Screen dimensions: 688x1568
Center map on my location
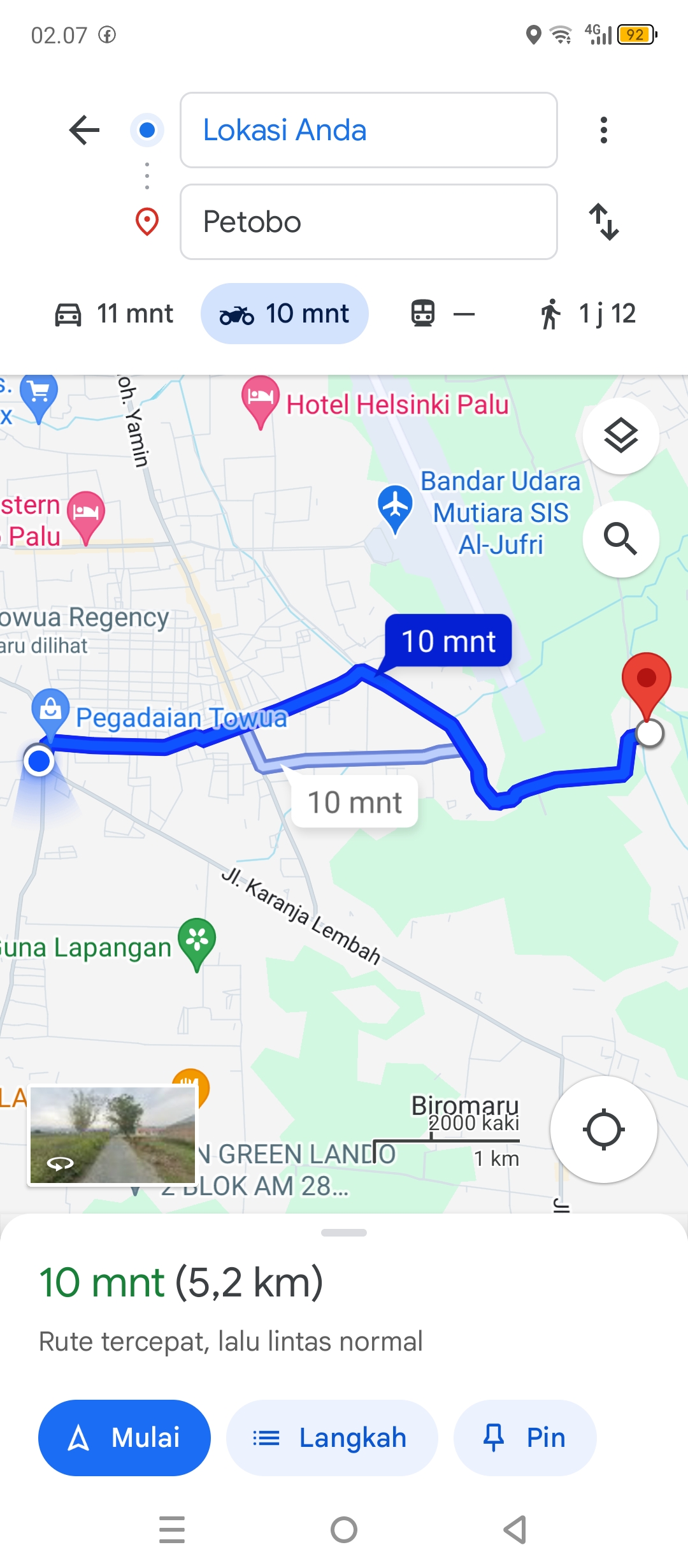point(603,1129)
